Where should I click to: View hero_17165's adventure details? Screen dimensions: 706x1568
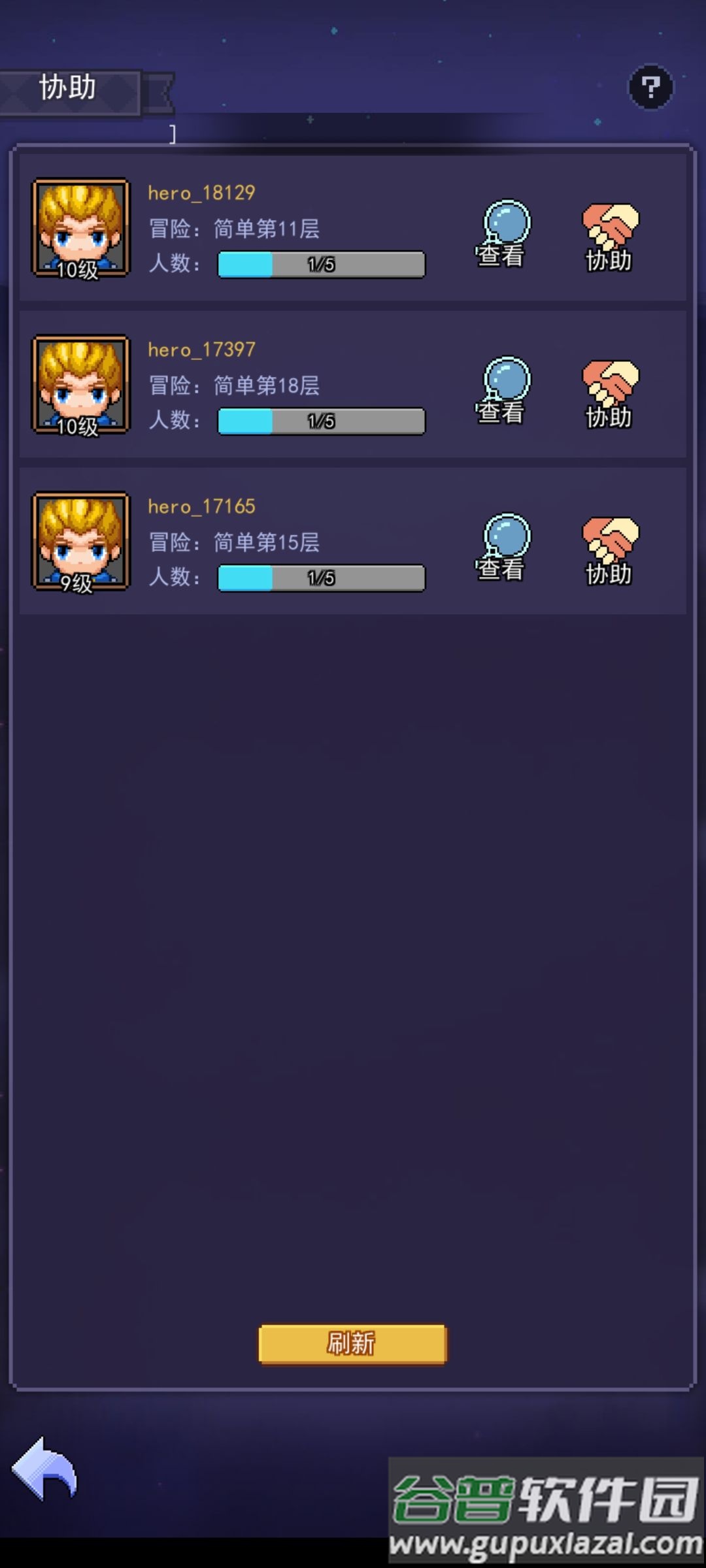[x=502, y=547]
